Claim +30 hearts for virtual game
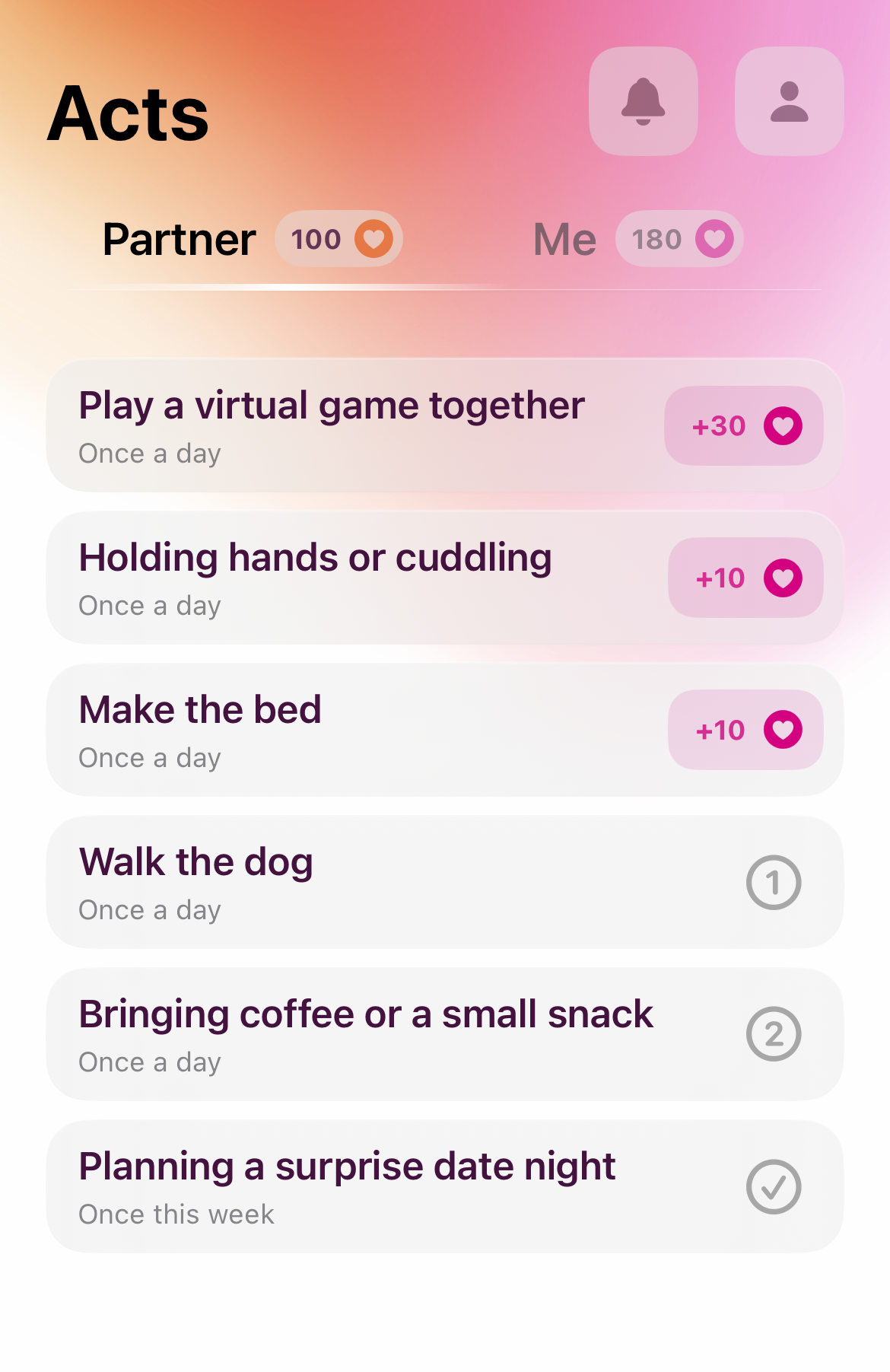This screenshot has width=890, height=1372. point(744,425)
